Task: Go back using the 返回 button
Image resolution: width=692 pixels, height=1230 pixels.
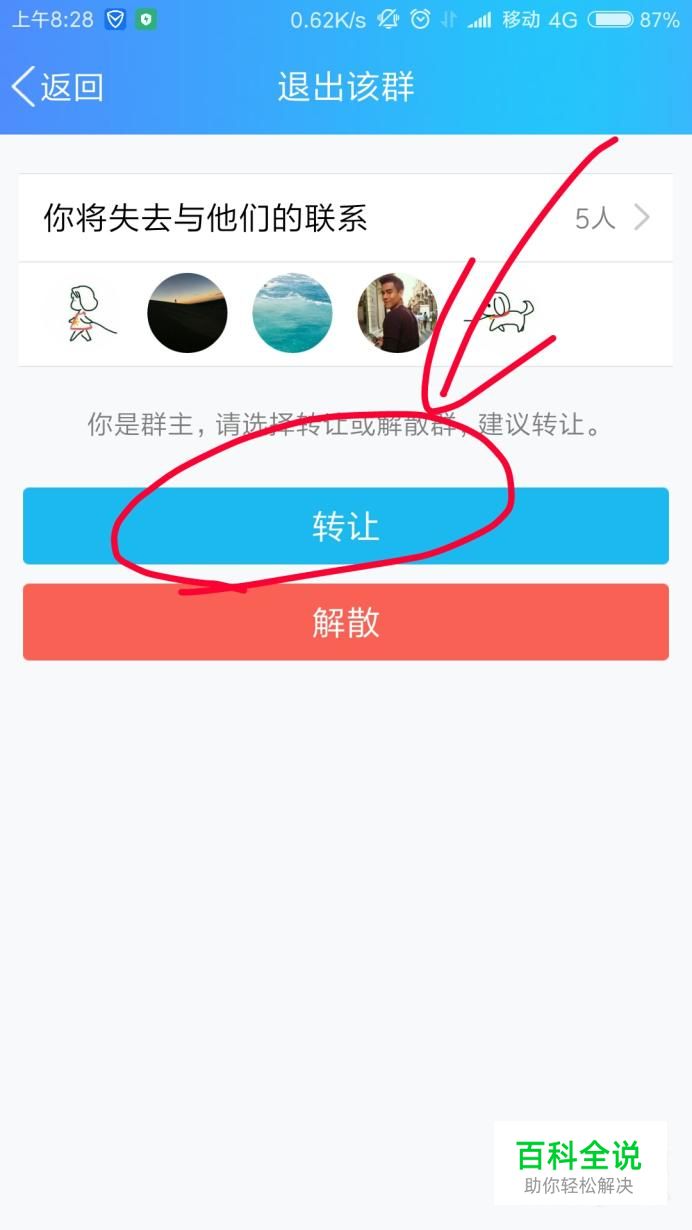Action: coord(57,87)
